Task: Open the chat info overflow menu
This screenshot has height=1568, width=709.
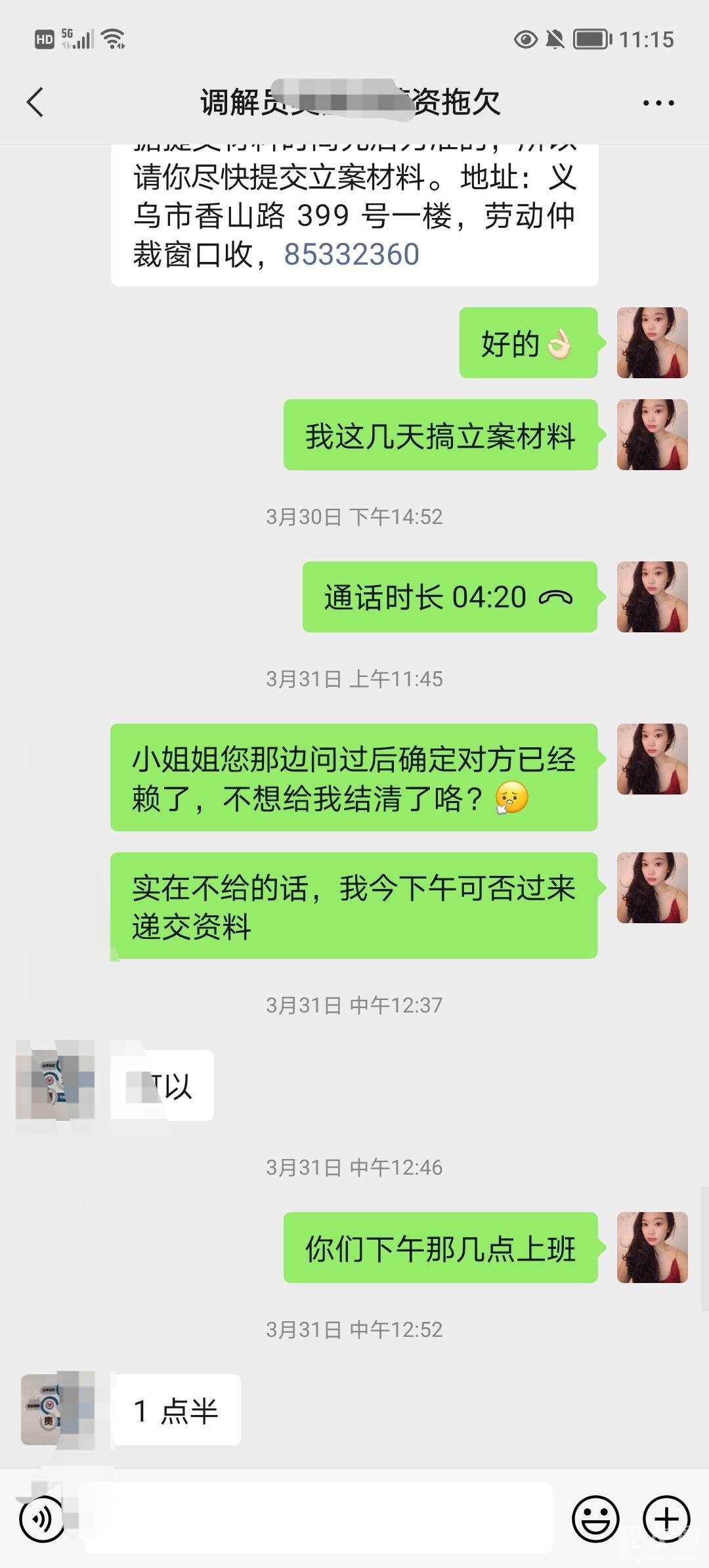Action: click(658, 103)
